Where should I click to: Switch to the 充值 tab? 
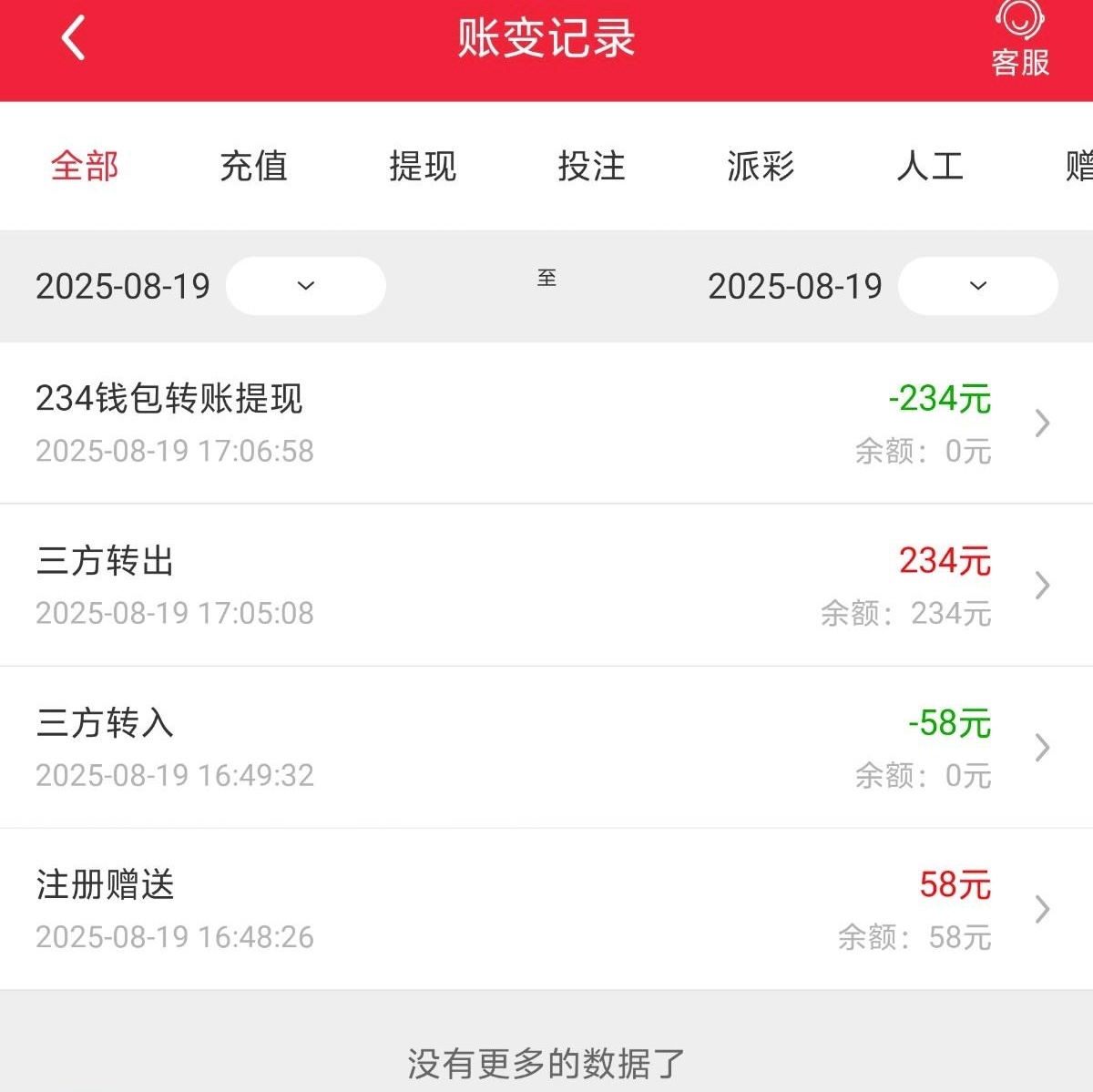click(x=253, y=167)
